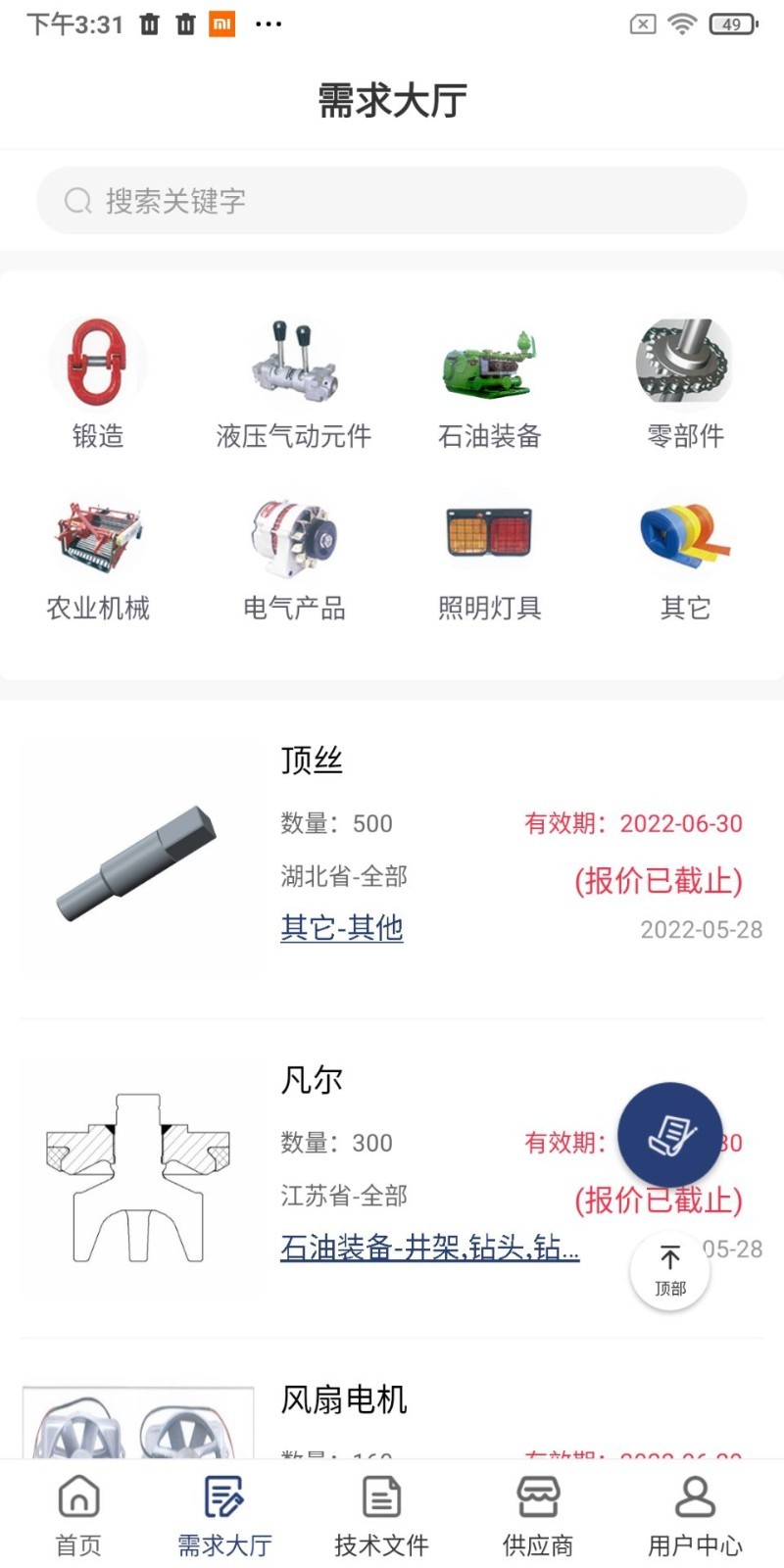Switch to the 首页 tab
This screenshot has height=1568, width=784.
click(x=78, y=1514)
